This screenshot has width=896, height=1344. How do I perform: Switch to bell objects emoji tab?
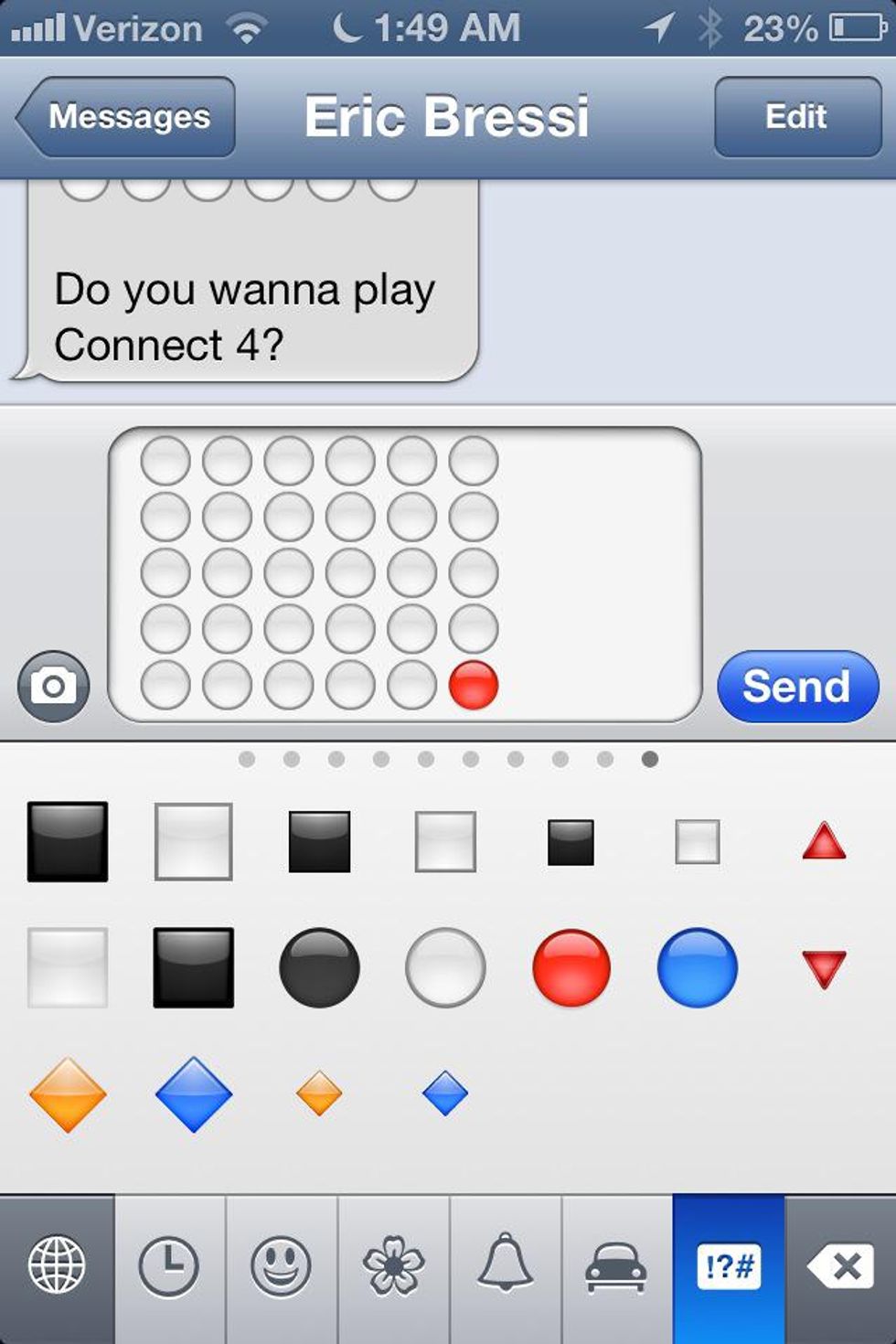pyautogui.click(x=505, y=1267)
